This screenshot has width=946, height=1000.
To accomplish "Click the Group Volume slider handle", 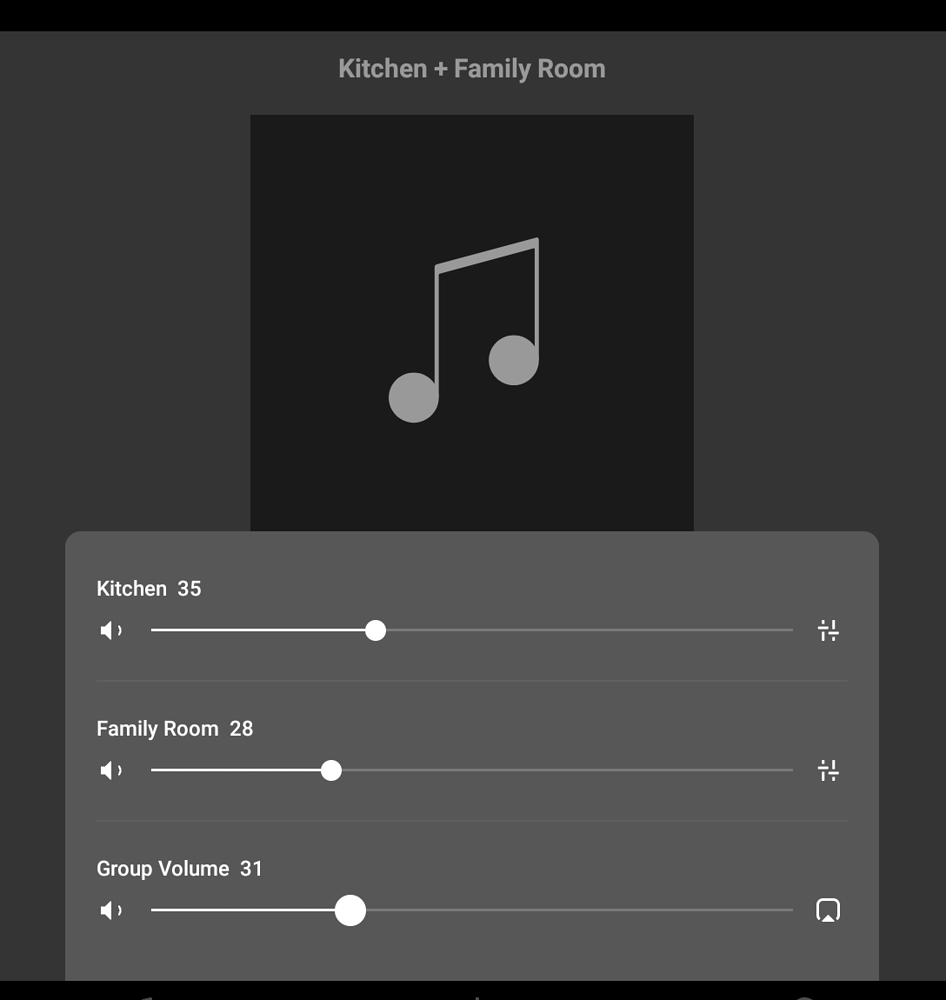I will coord(350,910).
